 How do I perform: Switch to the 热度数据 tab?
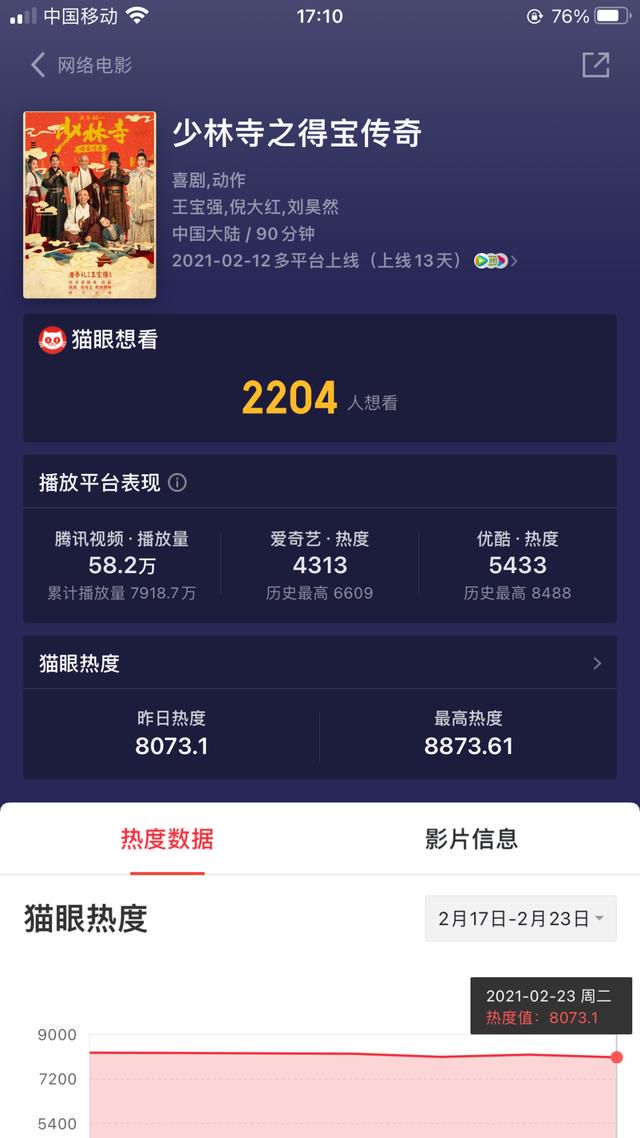click(x=167, y=839)
